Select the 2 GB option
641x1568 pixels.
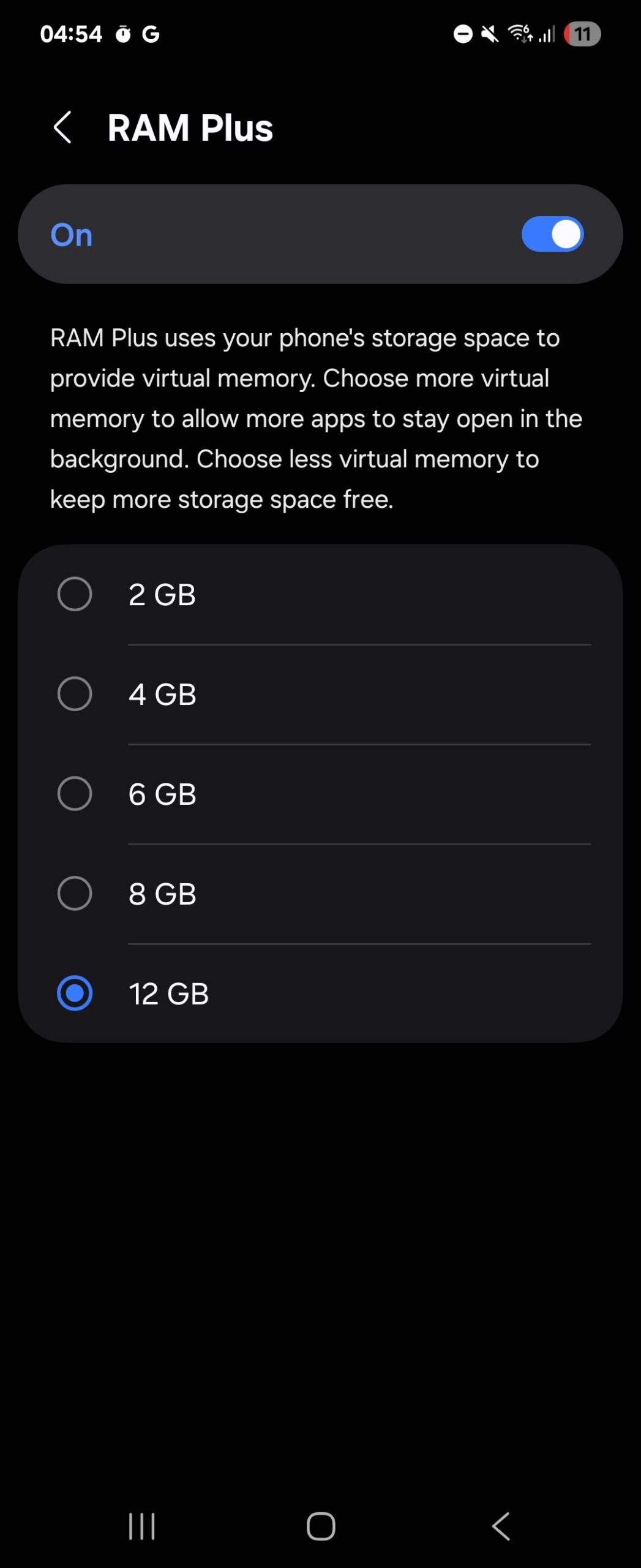pyautogui.click(x=75, y=594)
